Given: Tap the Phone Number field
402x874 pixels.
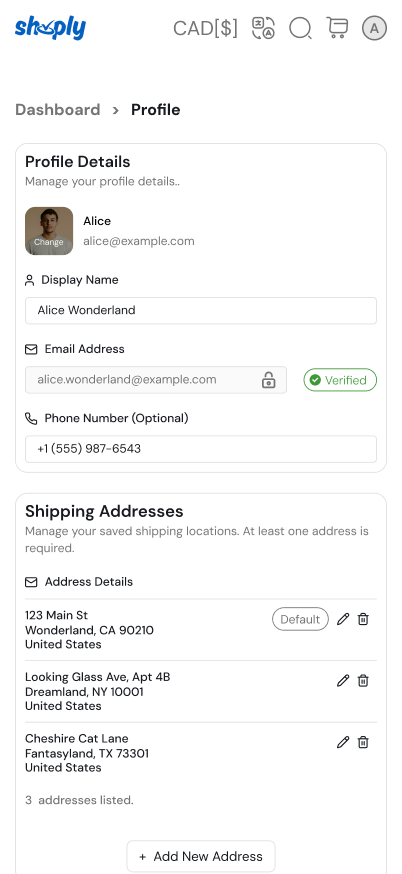Looking at the screenshot, I should point(201,449).
